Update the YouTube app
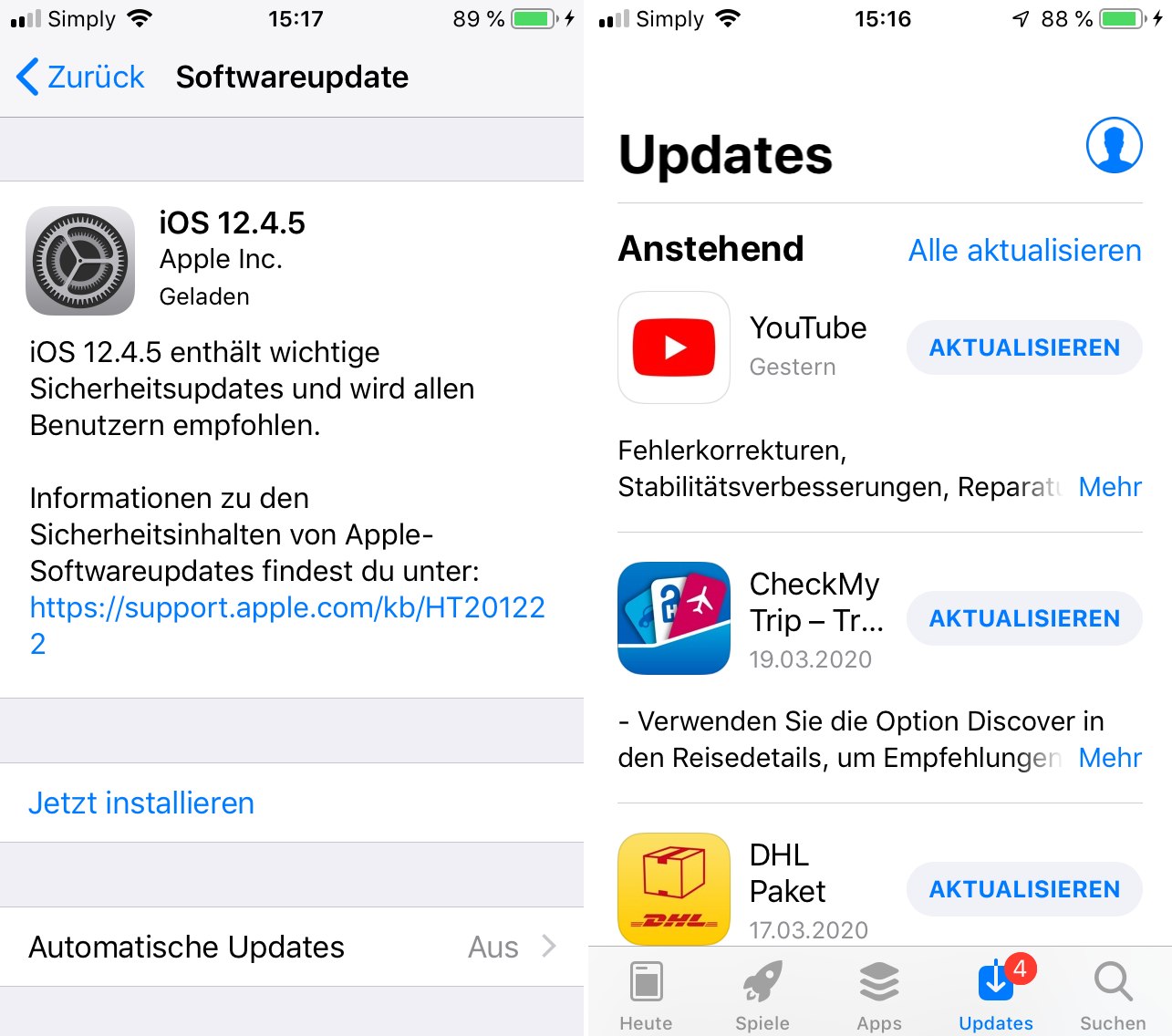This screenshot has width=1172, height=1036. 1023,347
